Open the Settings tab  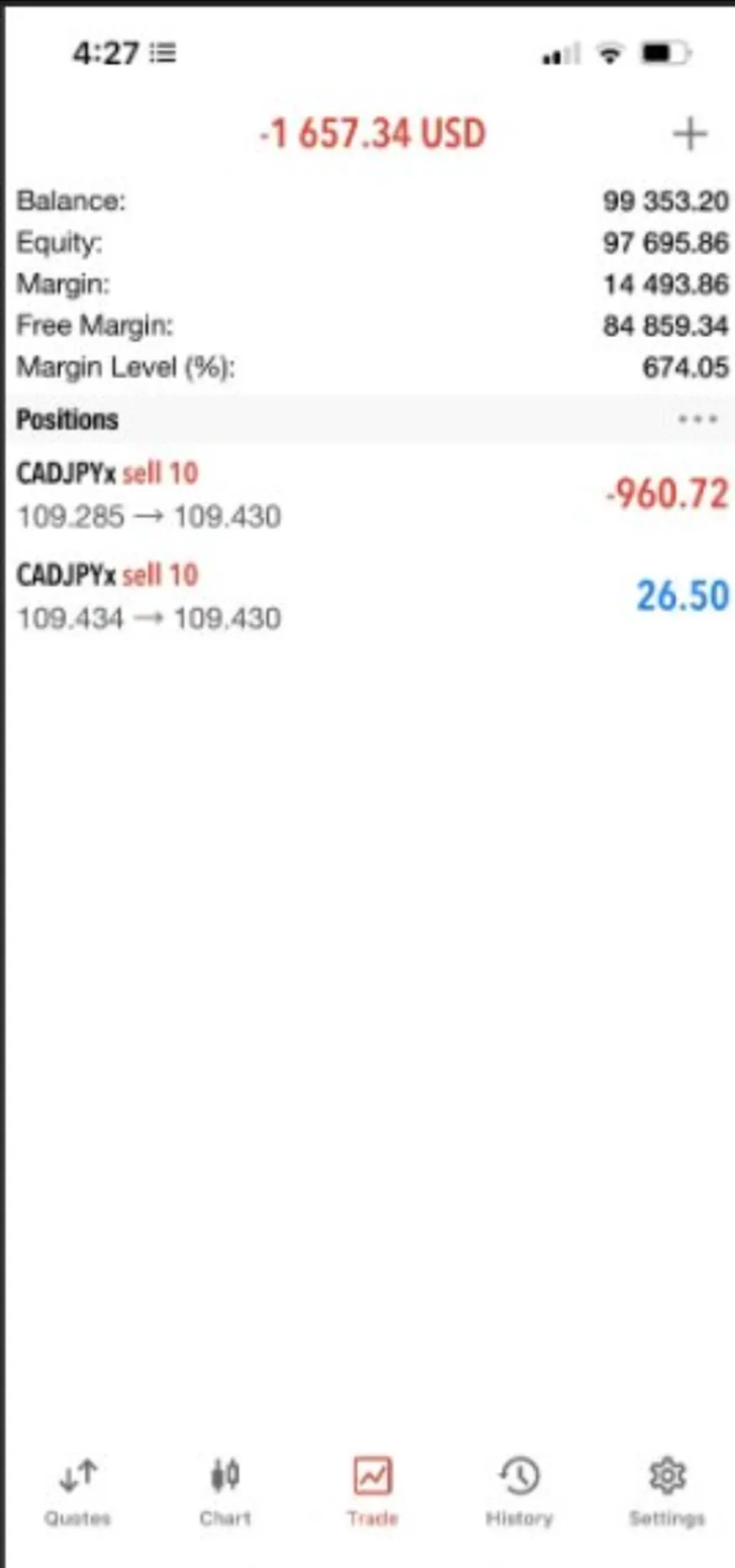(x=667, y=1493)
